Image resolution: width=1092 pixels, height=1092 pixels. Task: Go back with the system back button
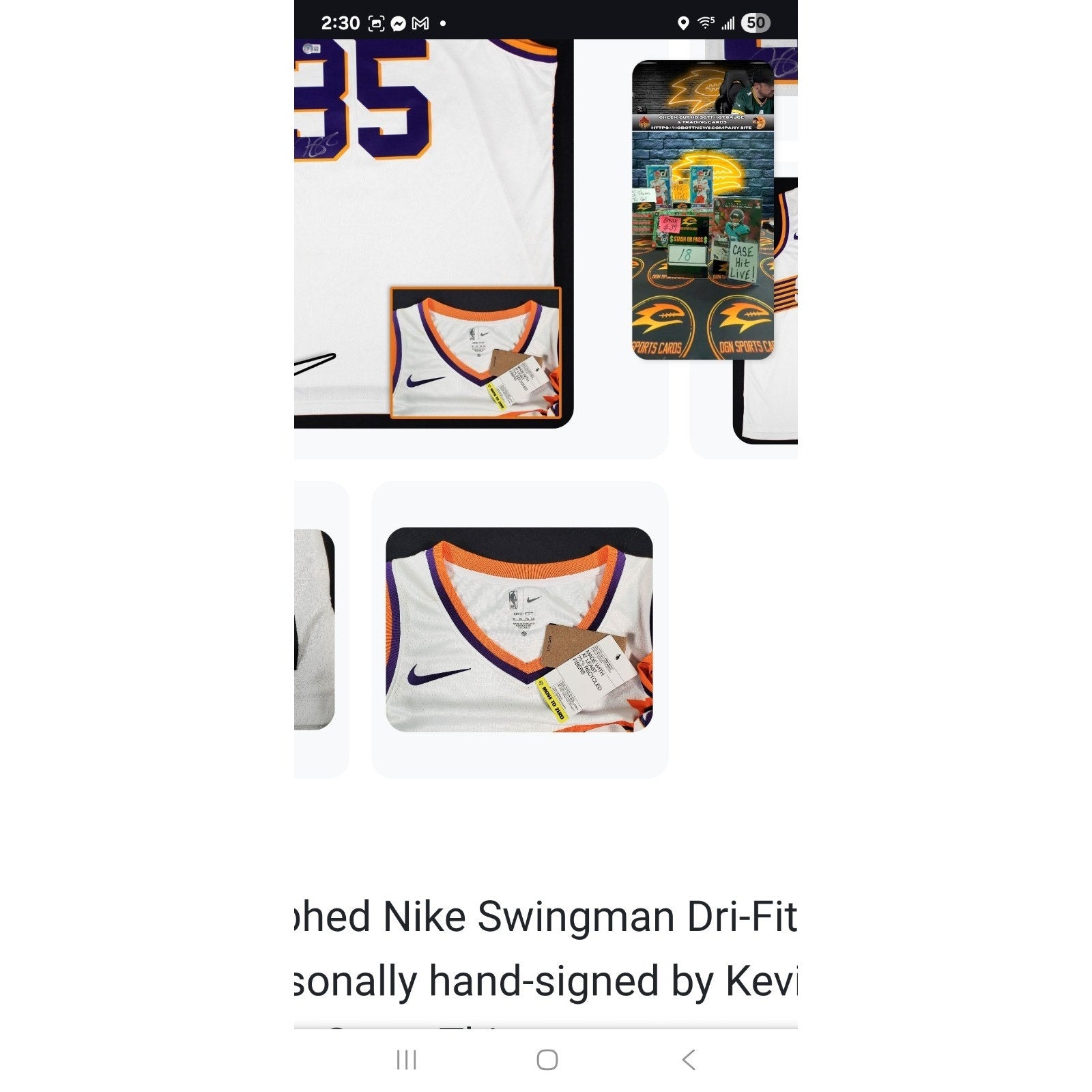pyautogui.click(x=689, y=1060)
